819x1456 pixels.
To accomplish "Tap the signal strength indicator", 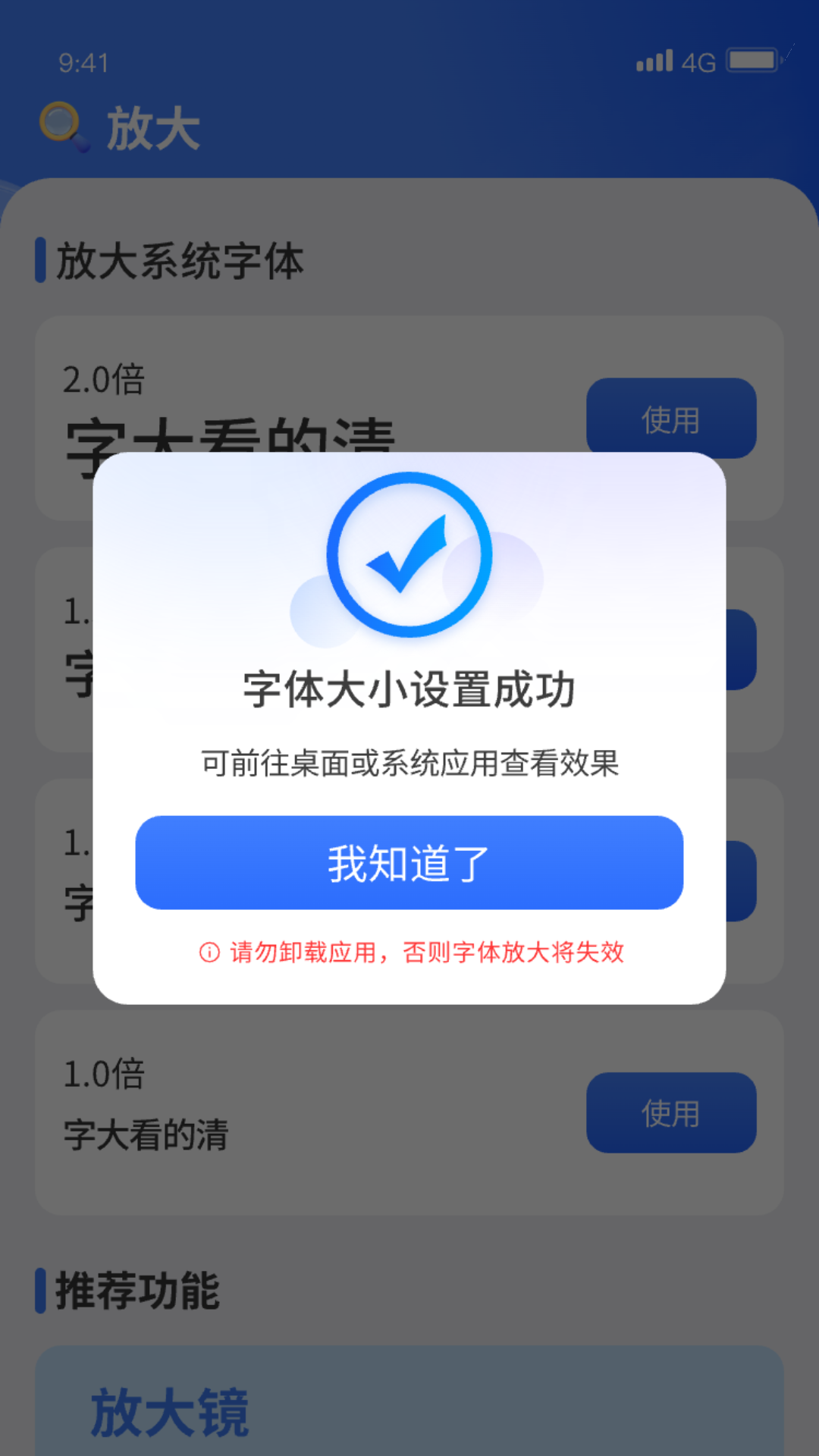I will [654, 62].
